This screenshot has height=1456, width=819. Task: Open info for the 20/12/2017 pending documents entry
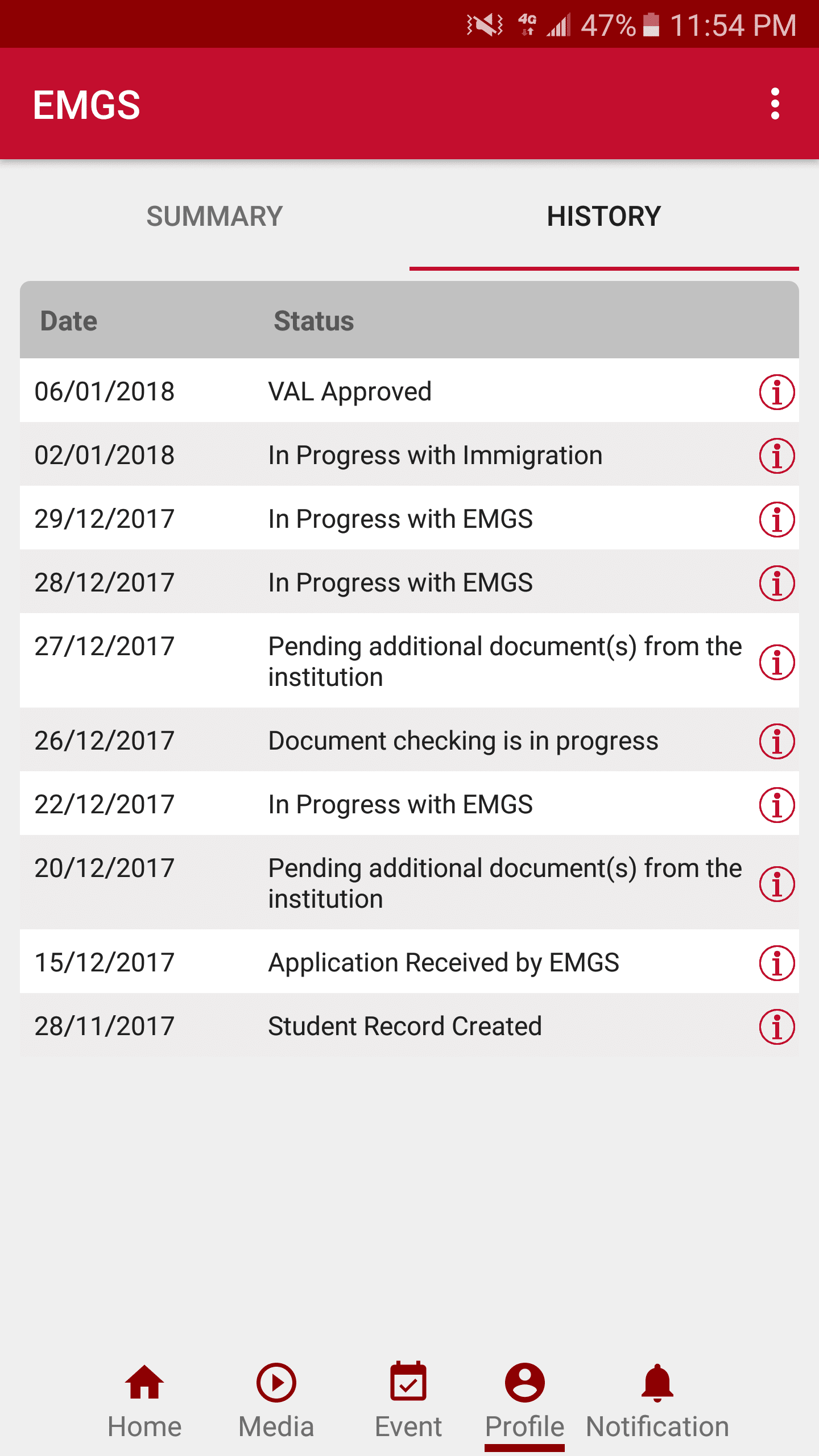point(776,883)
